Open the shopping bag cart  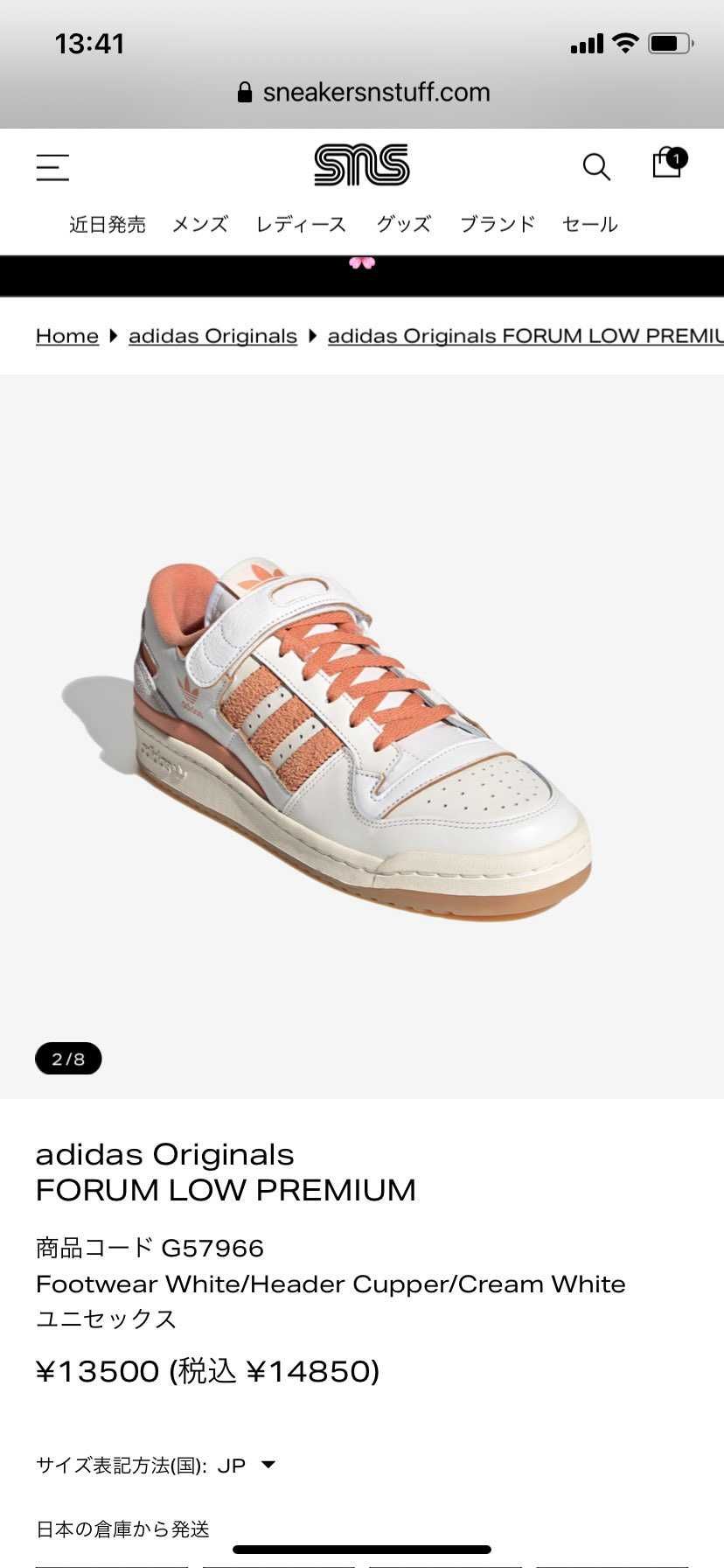click(668, 163)
